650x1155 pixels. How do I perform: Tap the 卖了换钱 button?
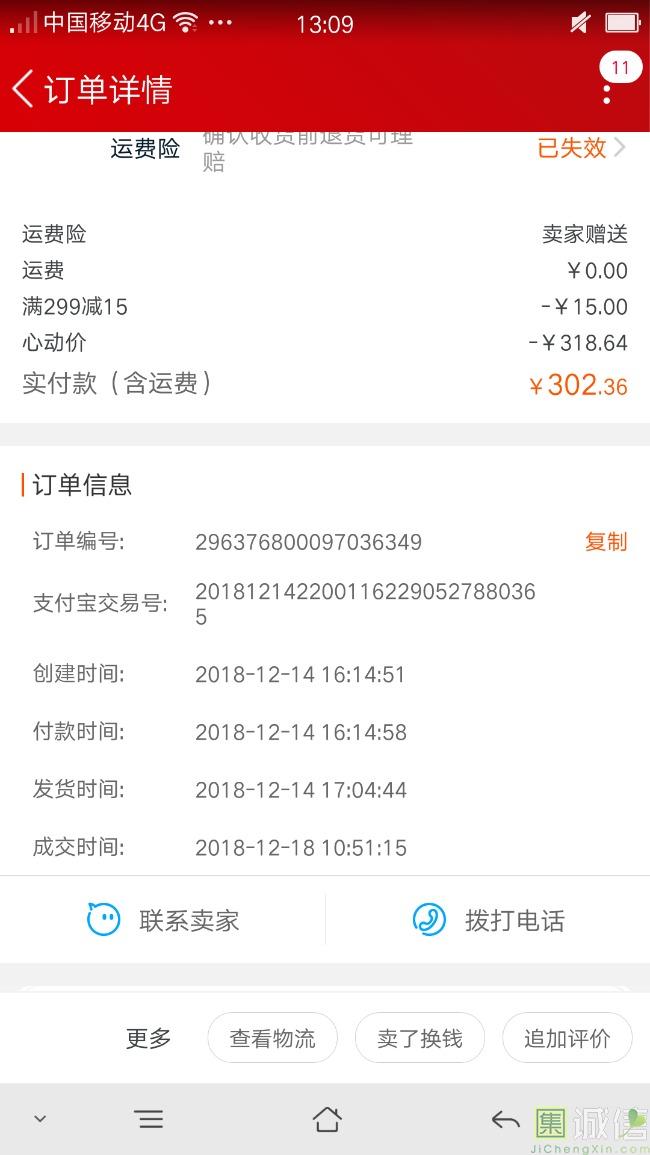(x=420, y=1038)
